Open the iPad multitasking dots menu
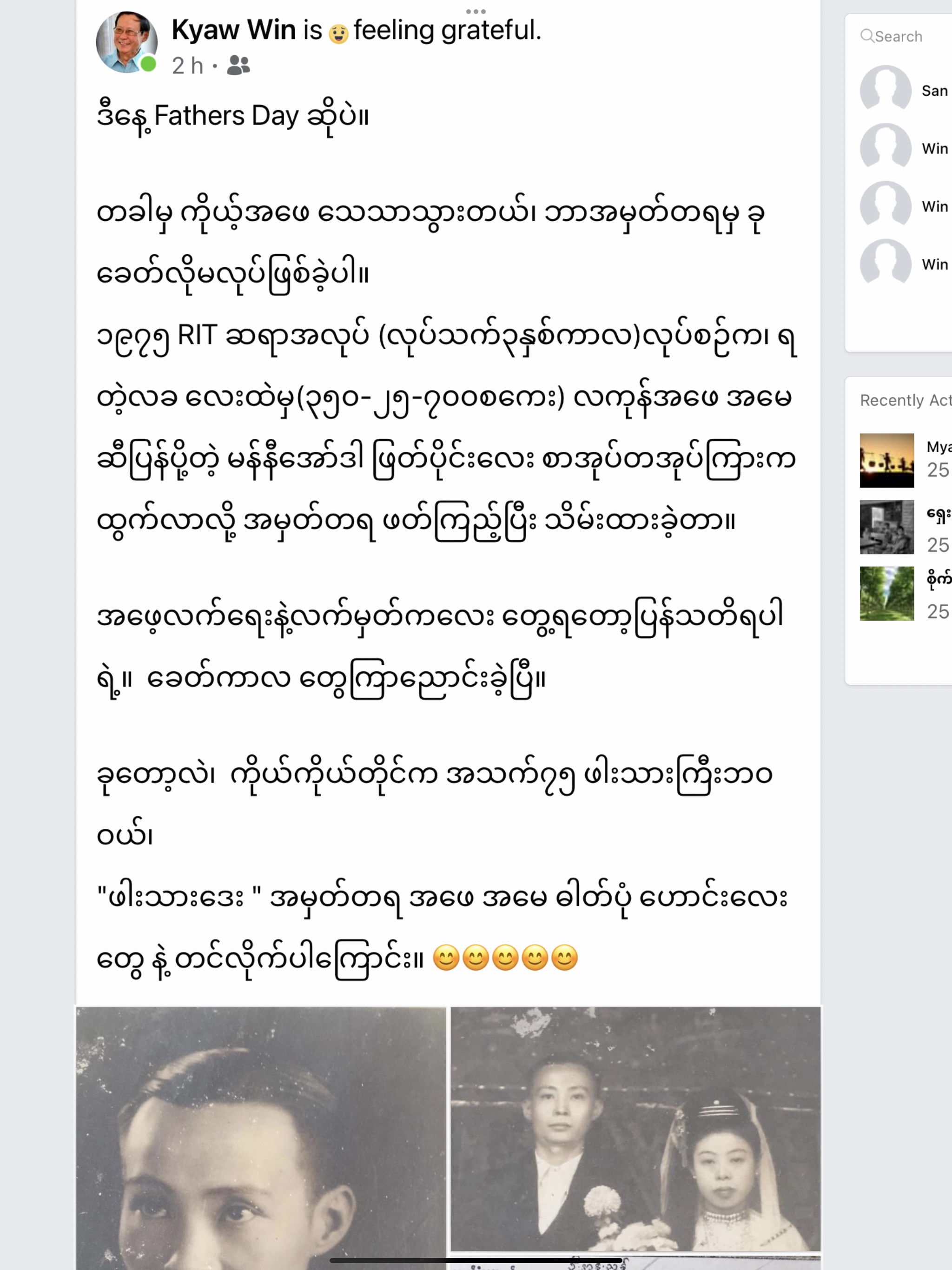The height and width of the screenshot is (1270, 952). click(x=476, y=12)
